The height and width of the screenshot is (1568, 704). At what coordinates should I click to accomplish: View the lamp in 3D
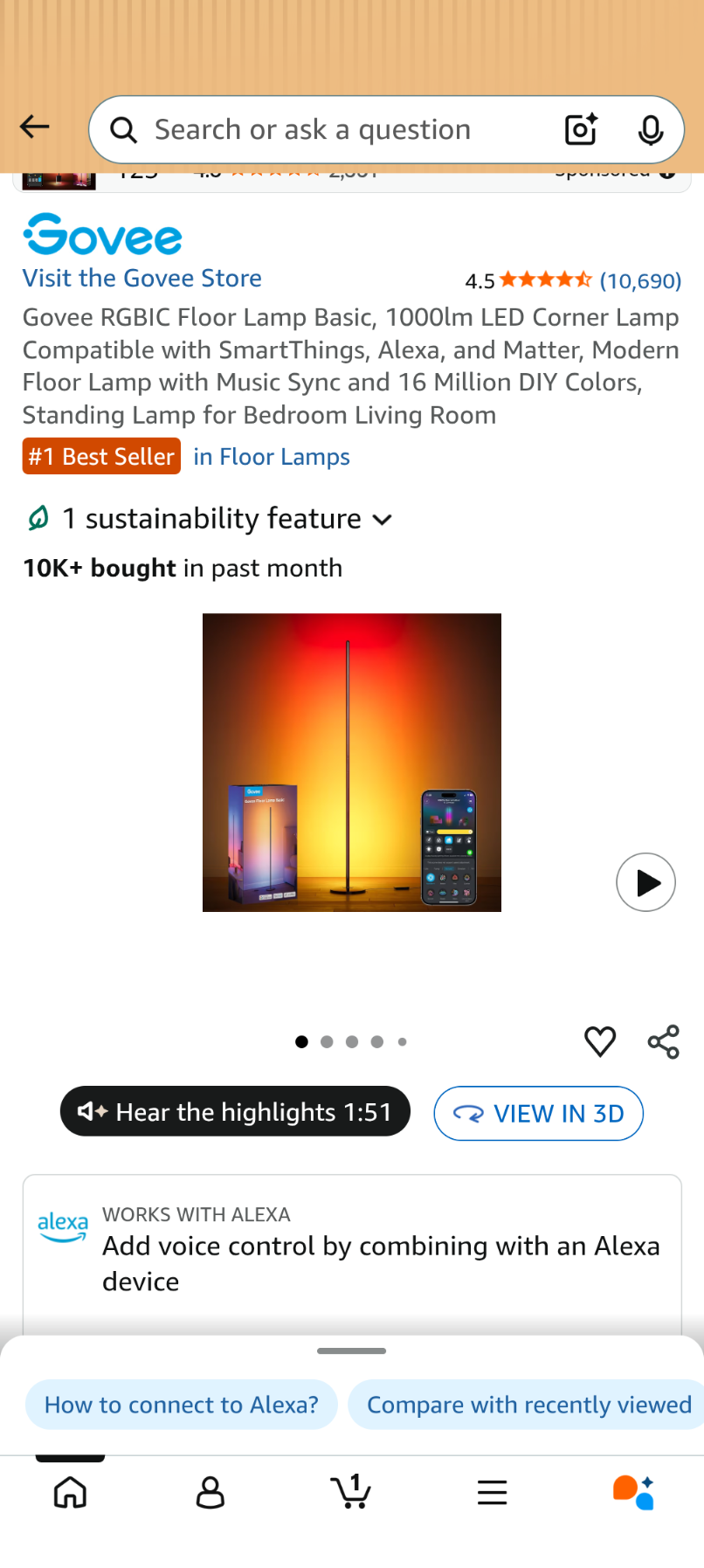tap(538, 1114)
